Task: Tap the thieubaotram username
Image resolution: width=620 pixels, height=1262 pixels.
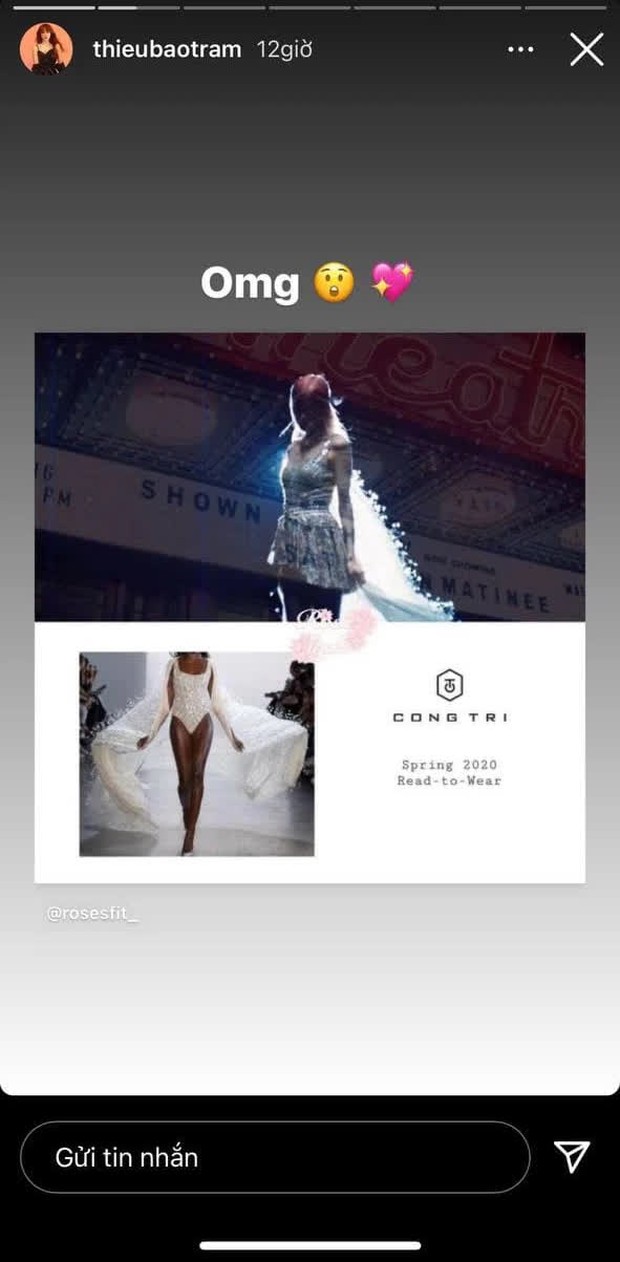Action: coord(167,49)
